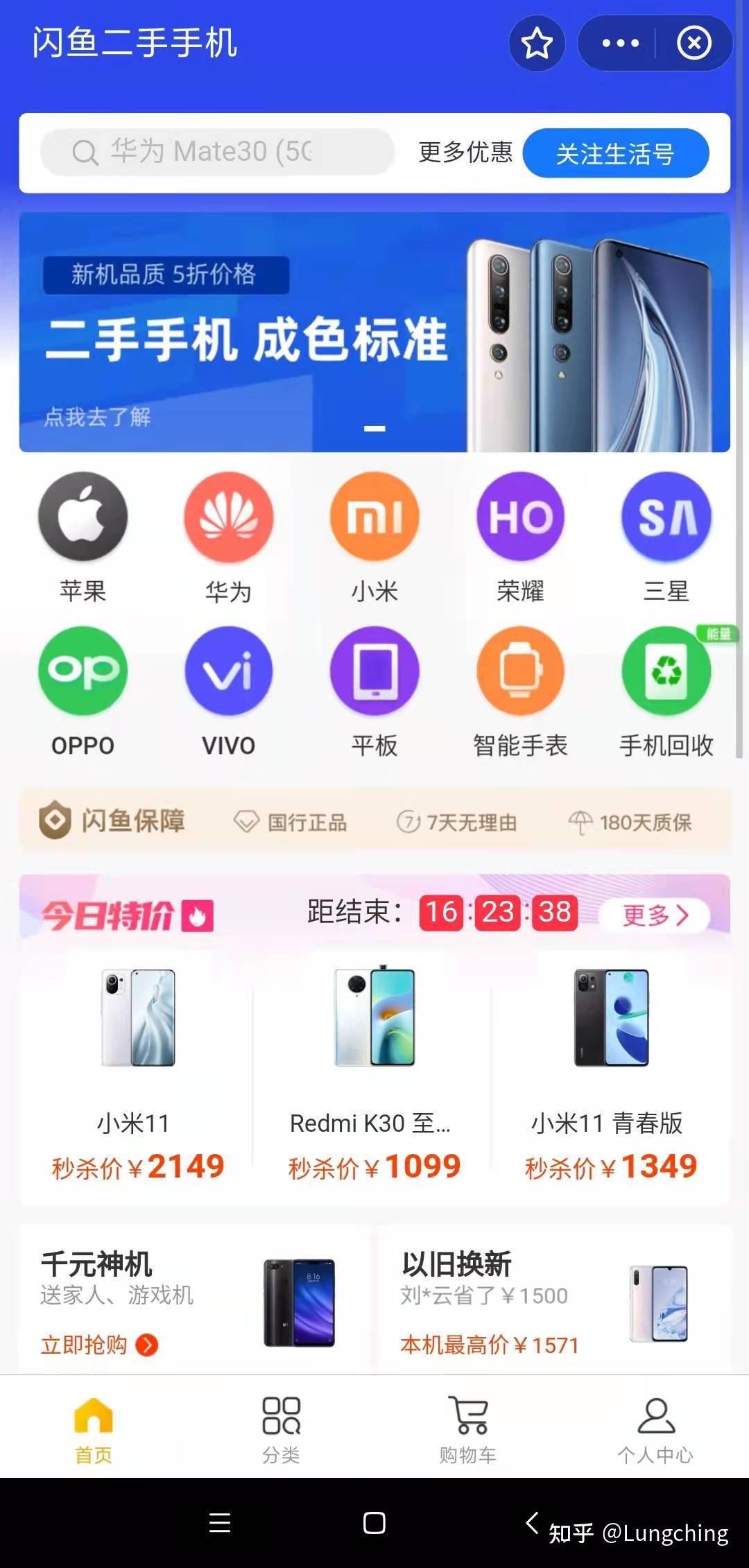Favorite this mini program with the star
749x1568 pixels.
pos(537,44)
